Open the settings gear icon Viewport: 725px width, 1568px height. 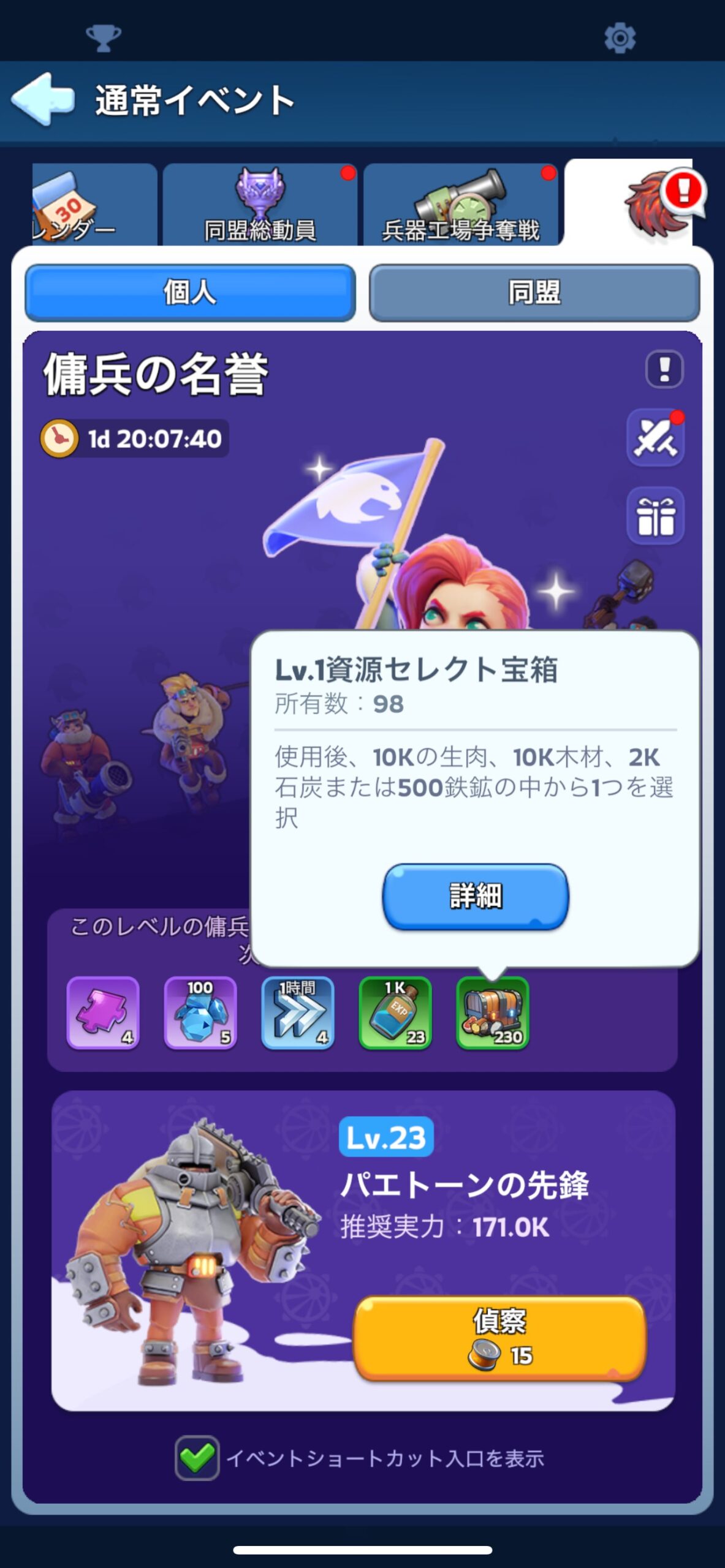[x=620, y=38]
